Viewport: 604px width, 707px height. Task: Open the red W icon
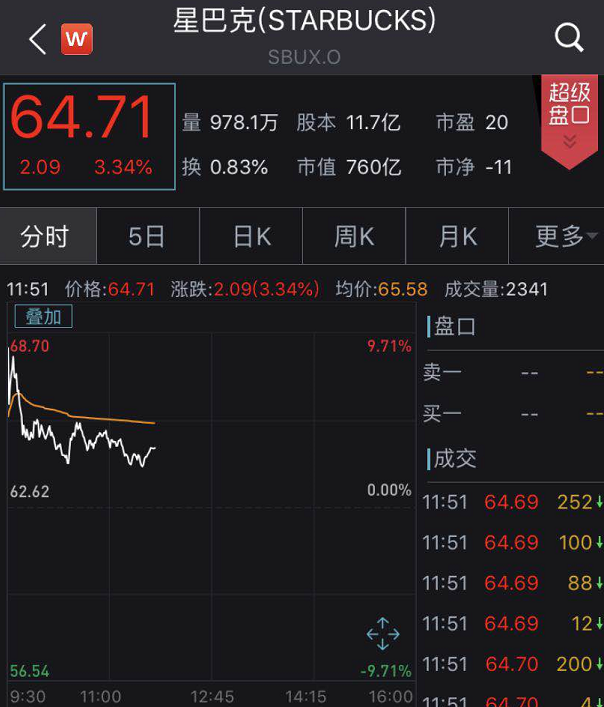[76, 40]
